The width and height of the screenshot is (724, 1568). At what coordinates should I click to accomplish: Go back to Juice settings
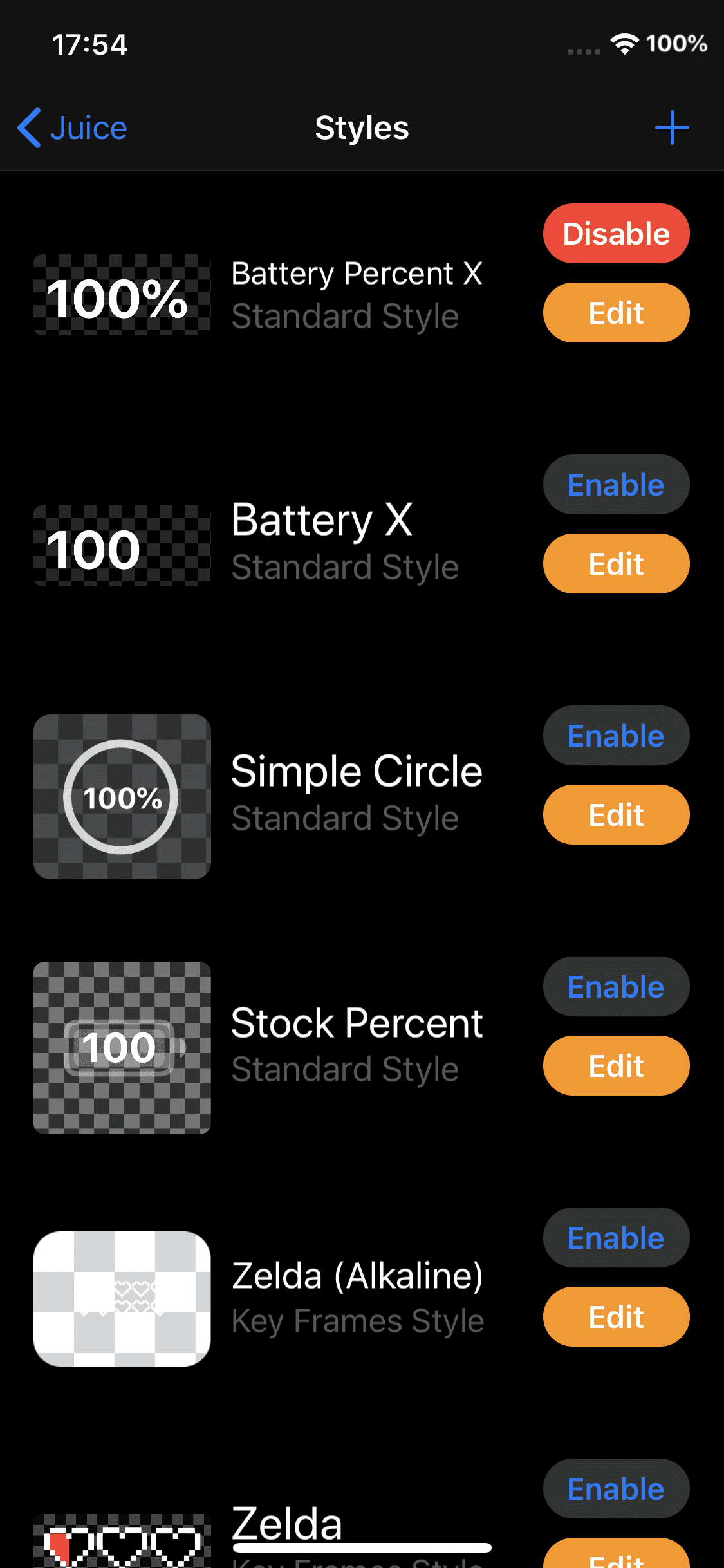pyautogui.click(x=72, y=128)
